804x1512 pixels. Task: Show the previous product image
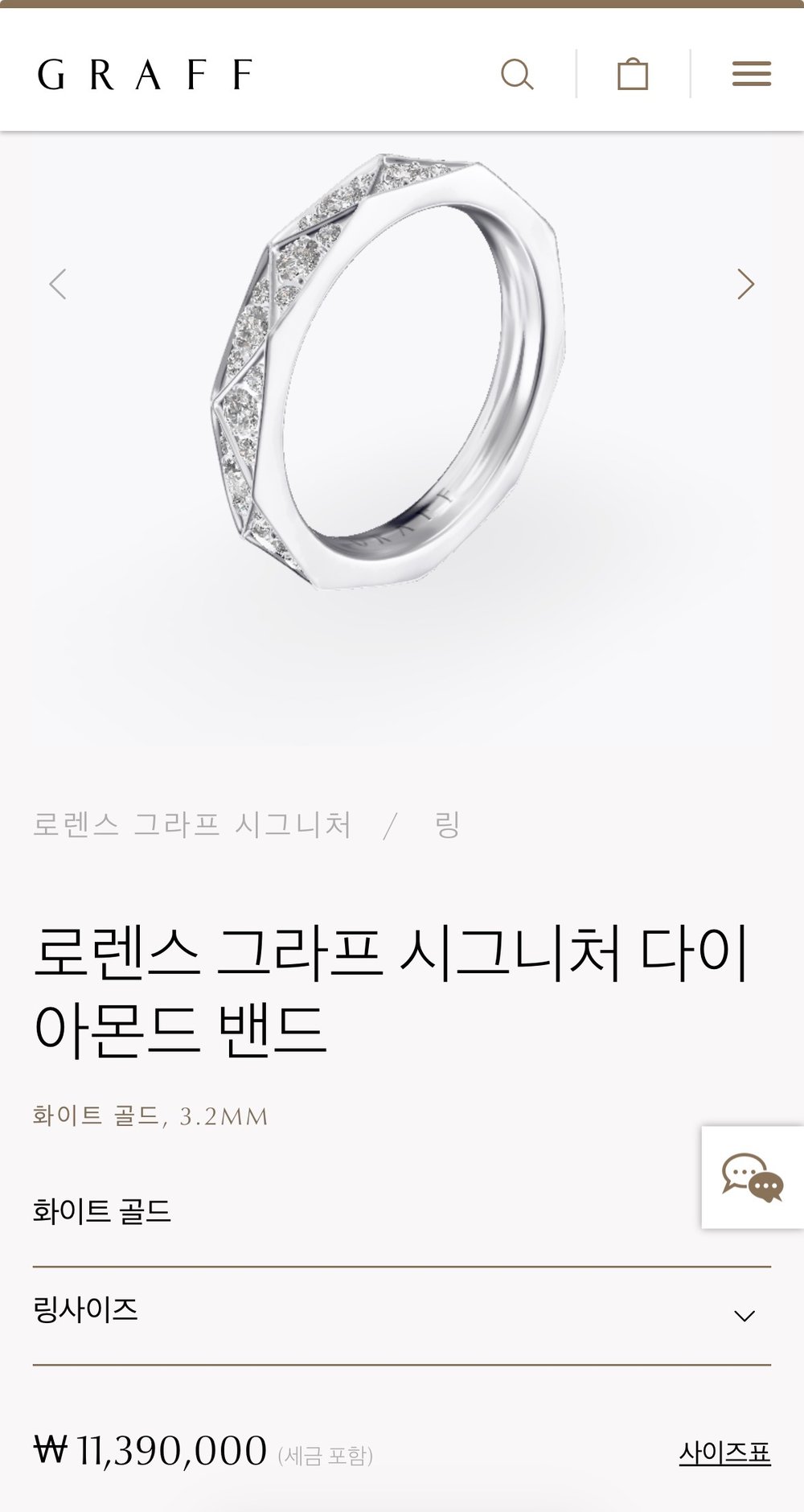pos(58,284)
